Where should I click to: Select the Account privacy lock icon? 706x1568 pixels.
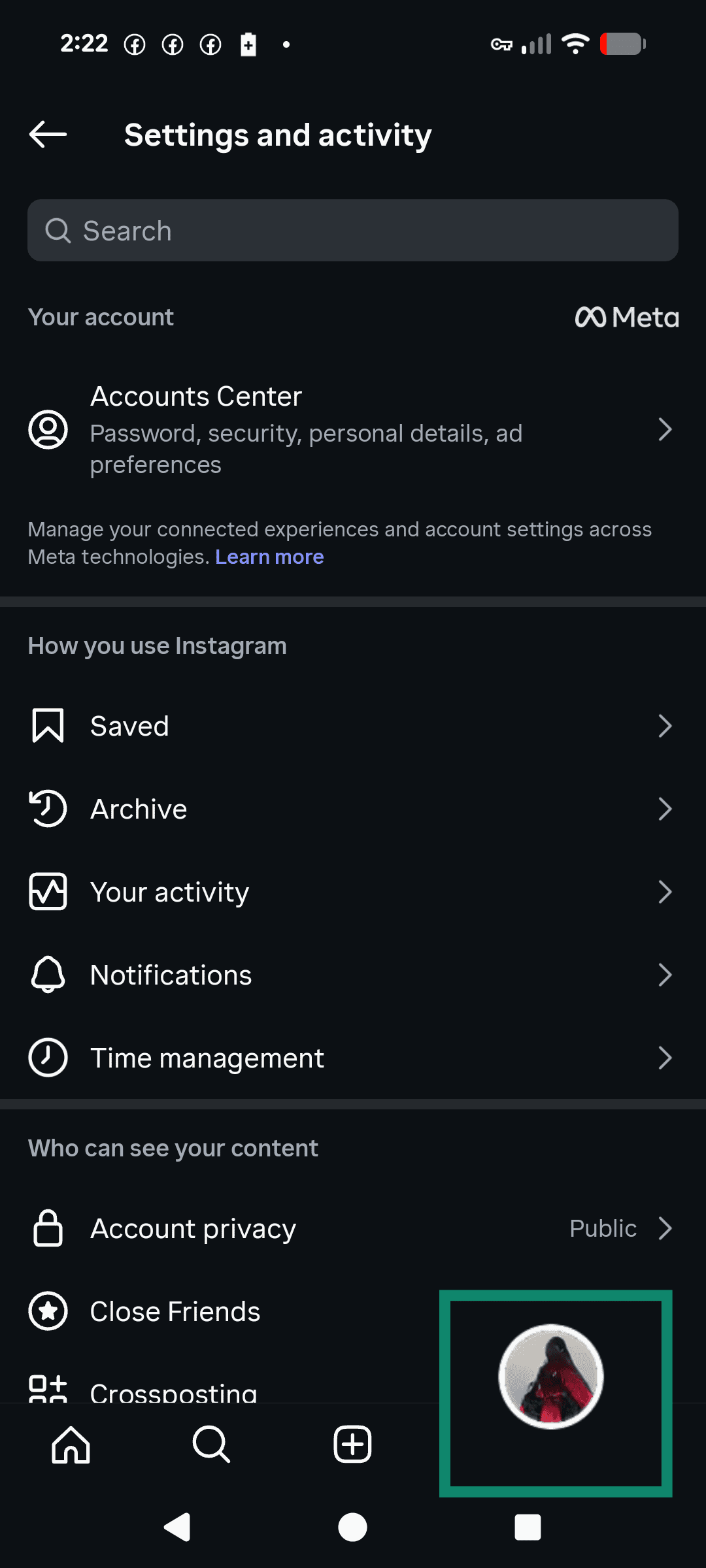[x=47, y=1228]
